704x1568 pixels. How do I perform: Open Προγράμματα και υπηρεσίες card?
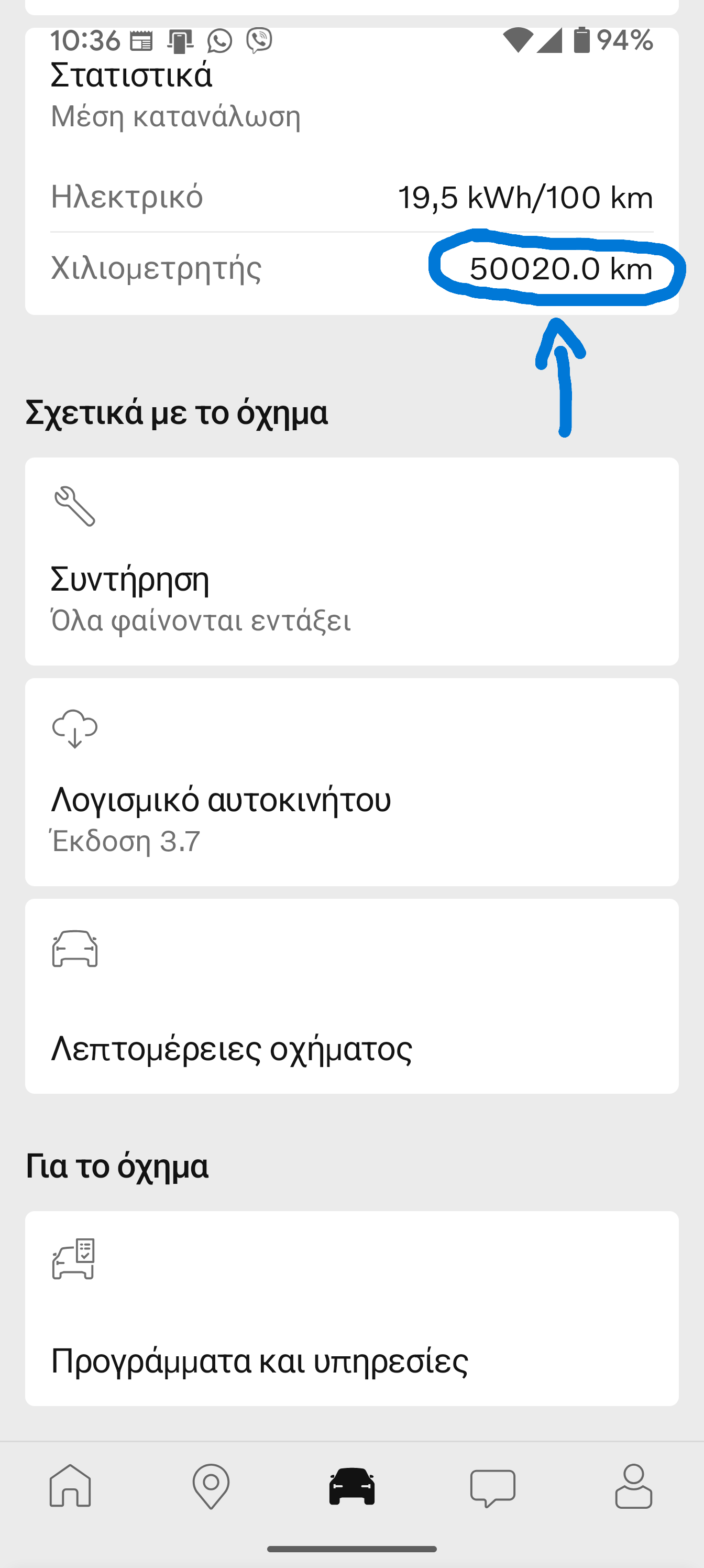(351, 1308)
